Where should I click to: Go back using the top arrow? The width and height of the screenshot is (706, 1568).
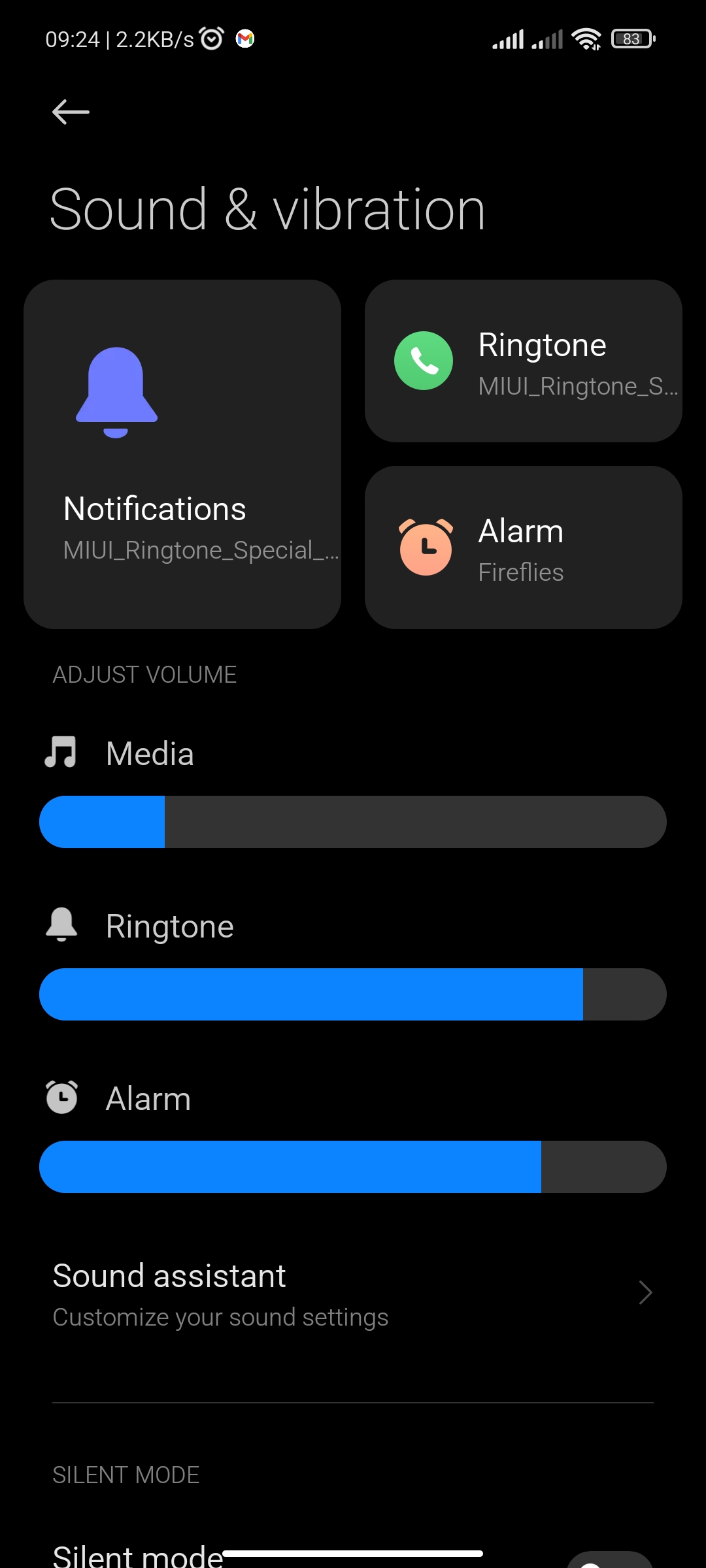pyautogui.click(x=71, y=112)
